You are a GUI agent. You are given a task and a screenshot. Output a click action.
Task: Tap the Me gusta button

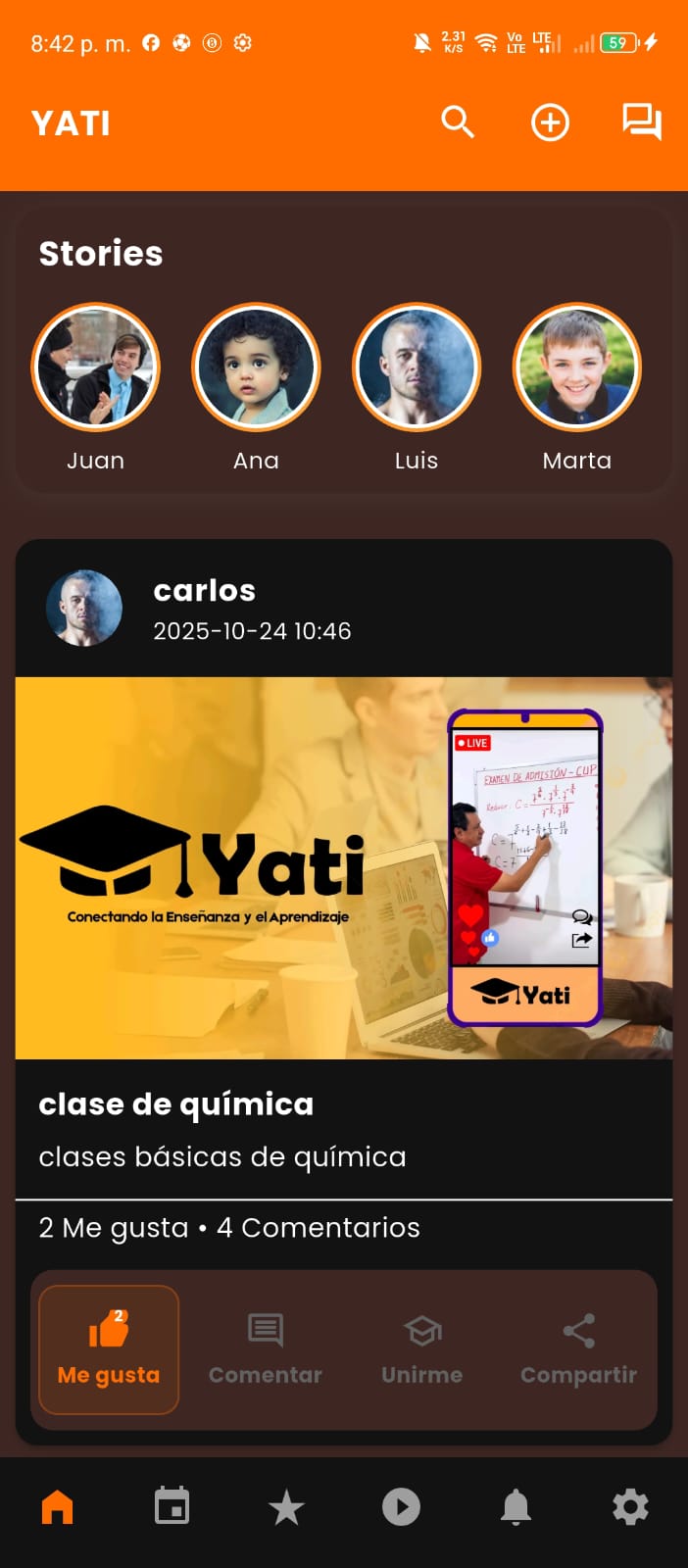(109, 1349)
